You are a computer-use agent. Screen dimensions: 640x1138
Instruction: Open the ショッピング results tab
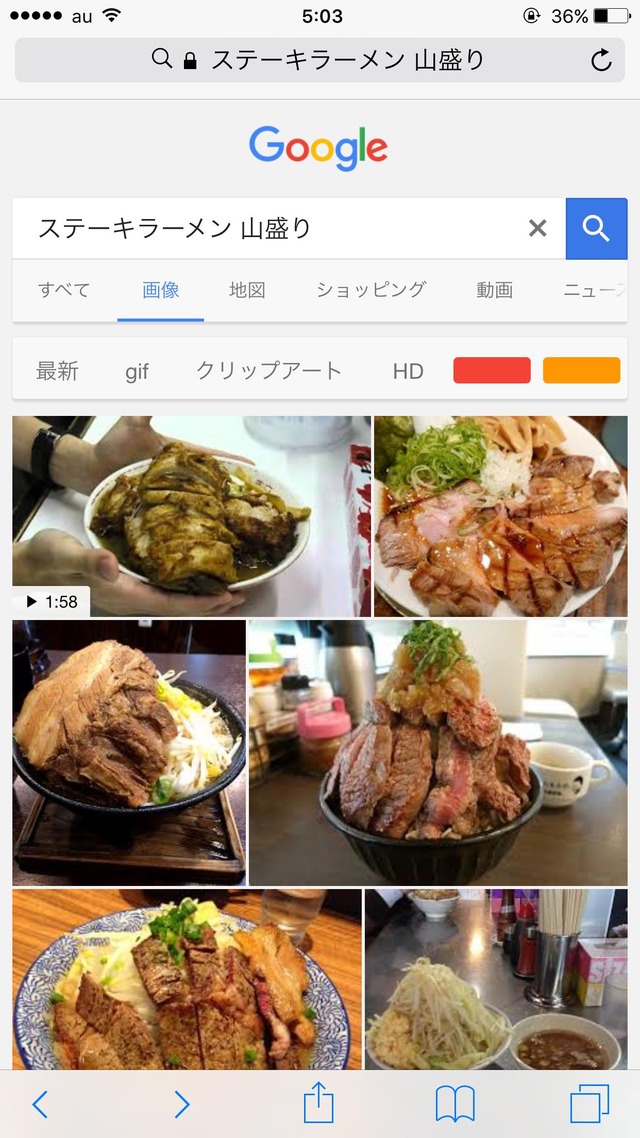click(371, 290)
